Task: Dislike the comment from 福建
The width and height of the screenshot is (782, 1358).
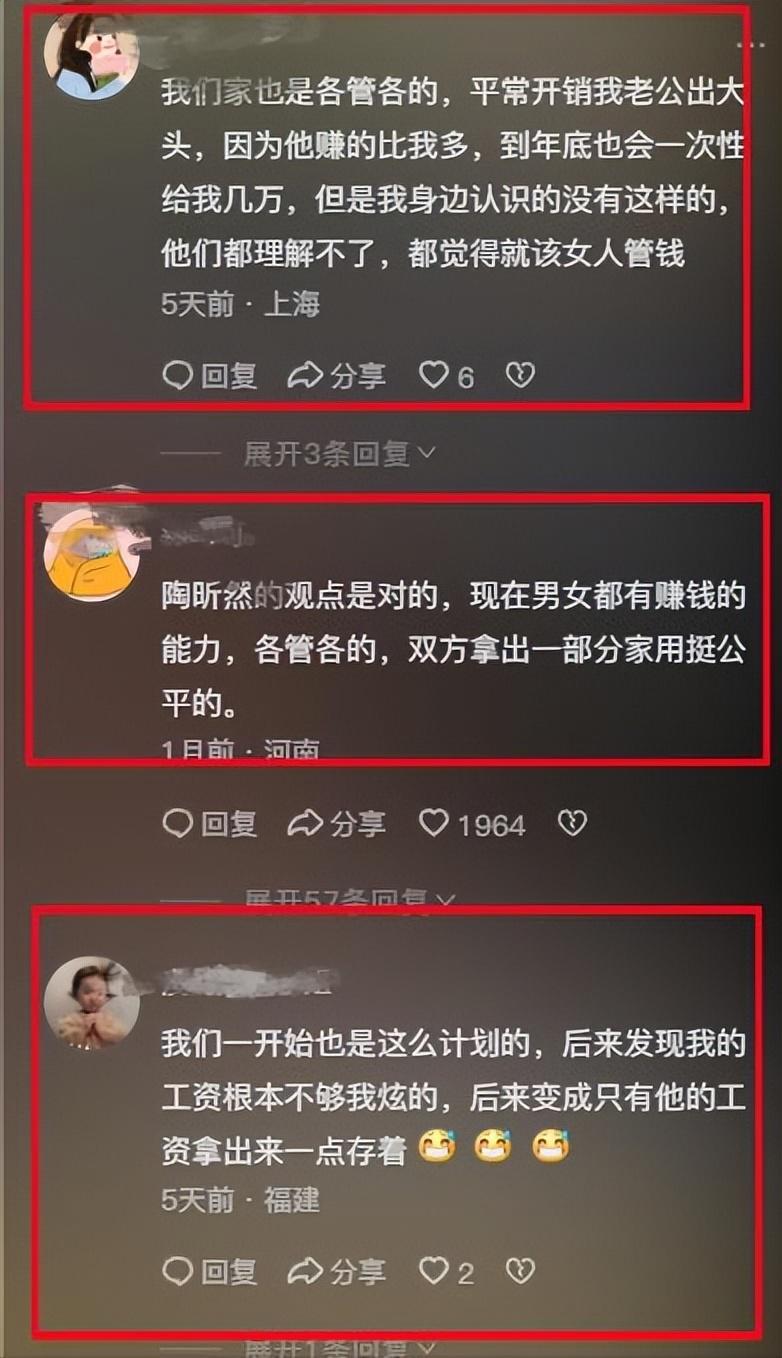Action: [520, 1271]
